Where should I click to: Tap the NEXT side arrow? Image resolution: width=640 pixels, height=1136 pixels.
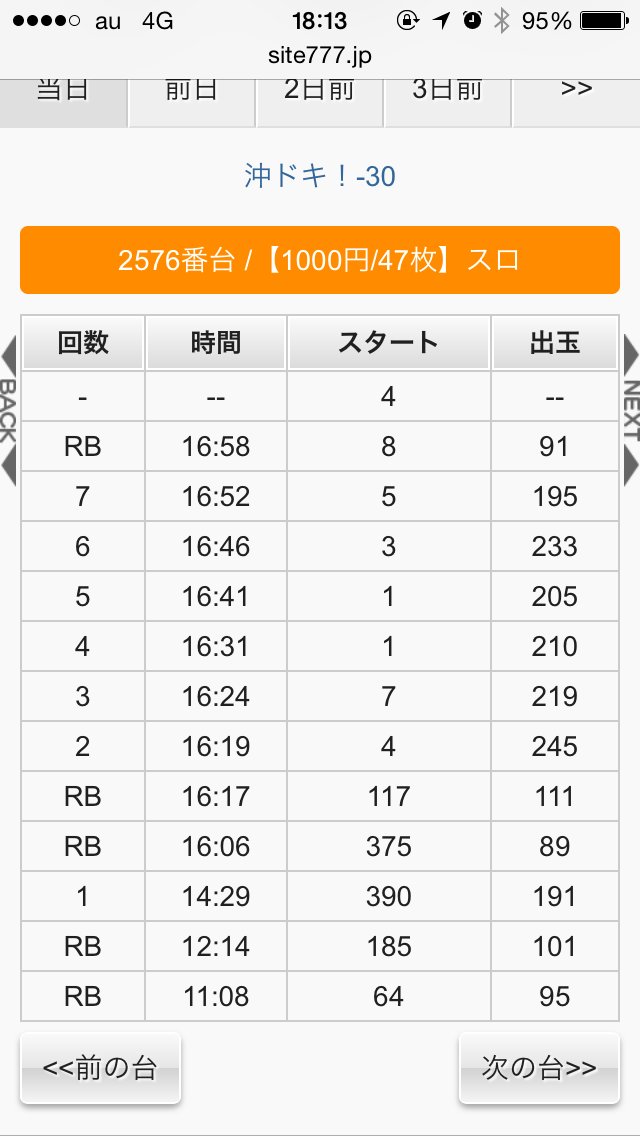[630, 410]
